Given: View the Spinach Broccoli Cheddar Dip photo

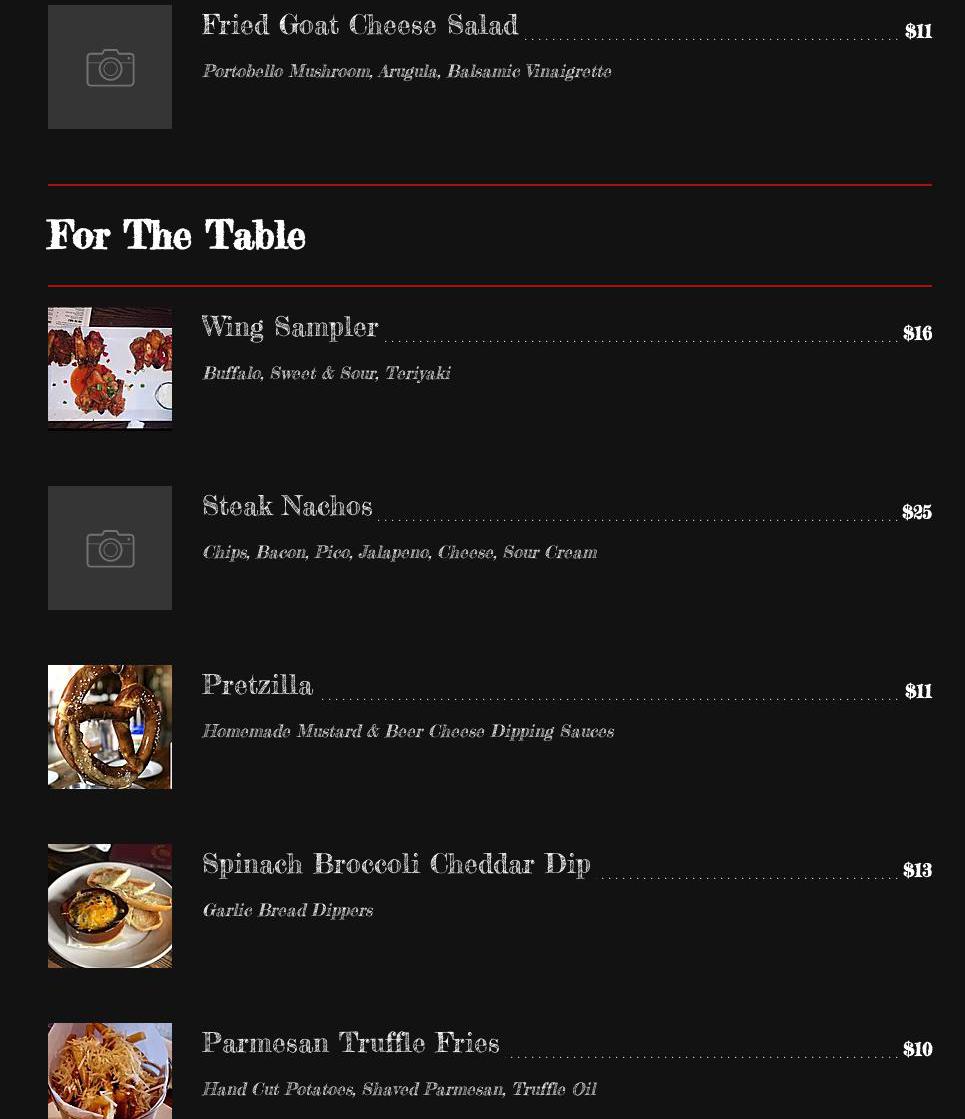Looking at the screenshot, I should [110, 906].
